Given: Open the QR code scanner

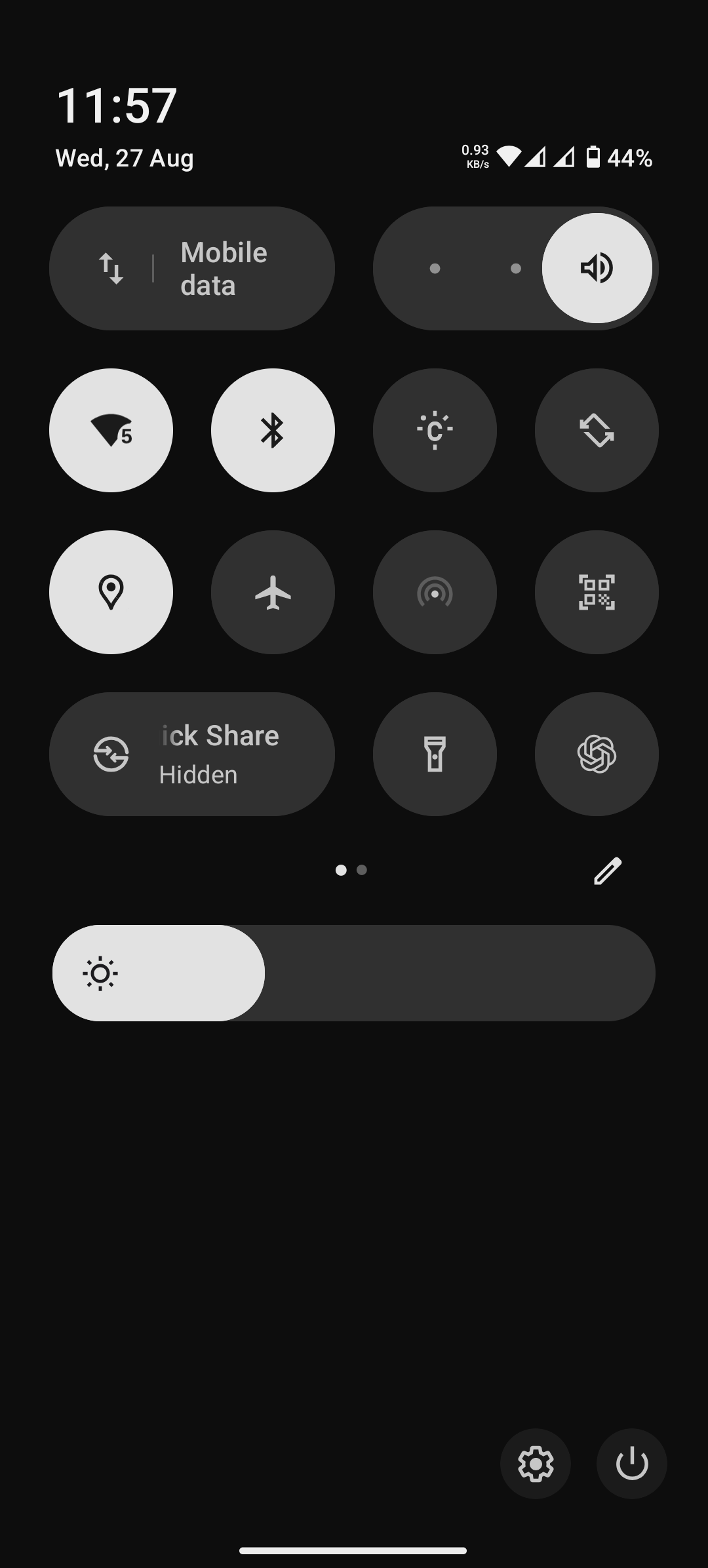Looking at the screenshot, I should click(x=597, y=592).
